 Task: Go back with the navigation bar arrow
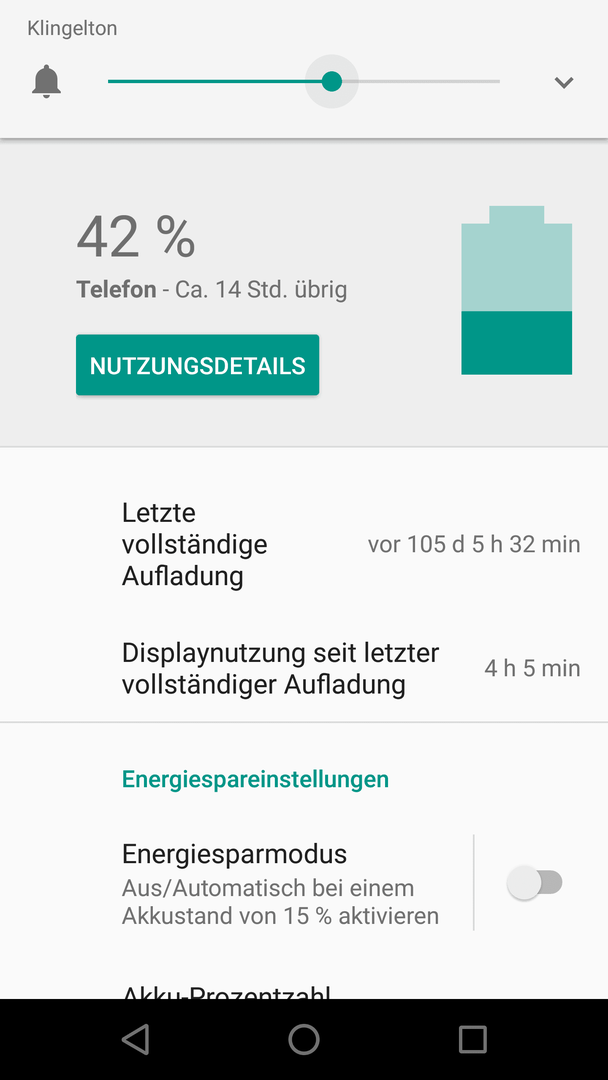pos(136,1039)
